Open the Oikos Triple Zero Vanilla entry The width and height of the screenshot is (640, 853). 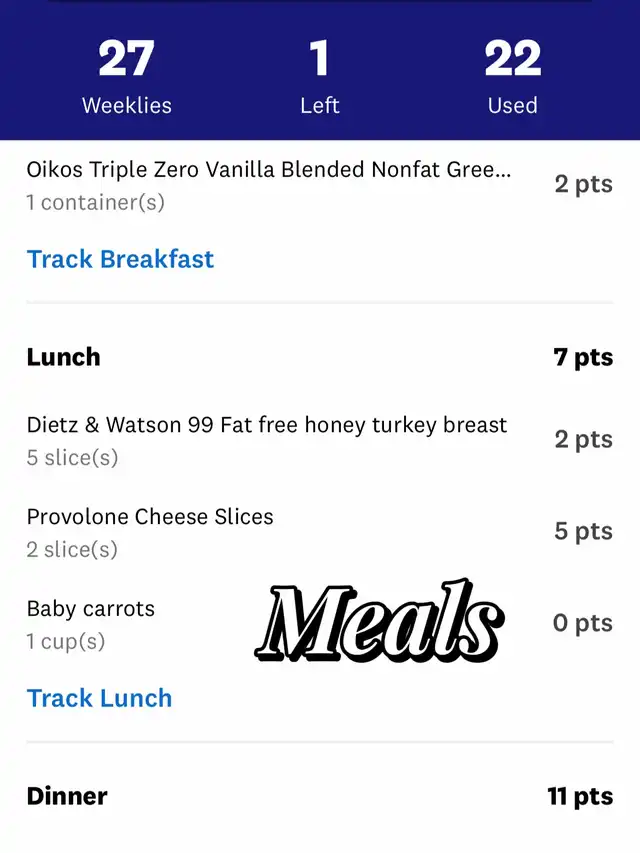[x=268, y=185]
